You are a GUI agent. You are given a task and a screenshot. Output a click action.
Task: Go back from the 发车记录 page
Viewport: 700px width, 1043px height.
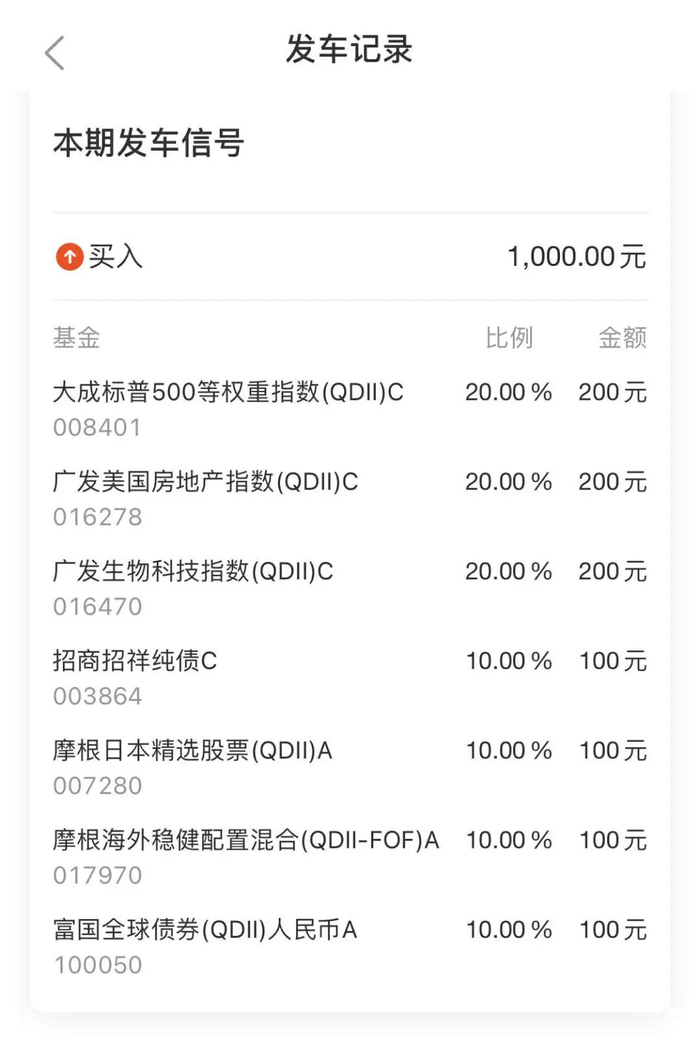point(55,52)
